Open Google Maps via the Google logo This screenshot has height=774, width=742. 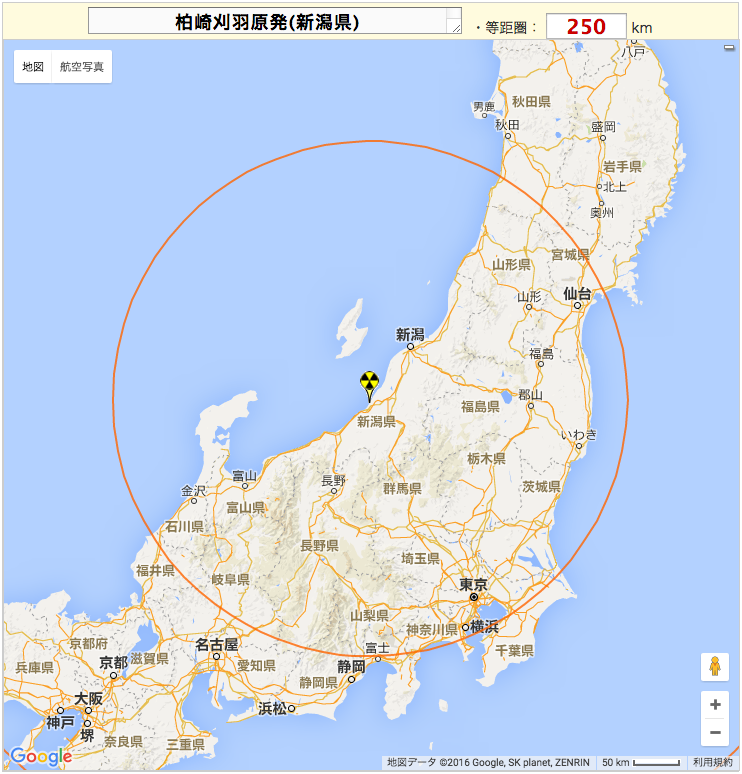pos(40,756)
